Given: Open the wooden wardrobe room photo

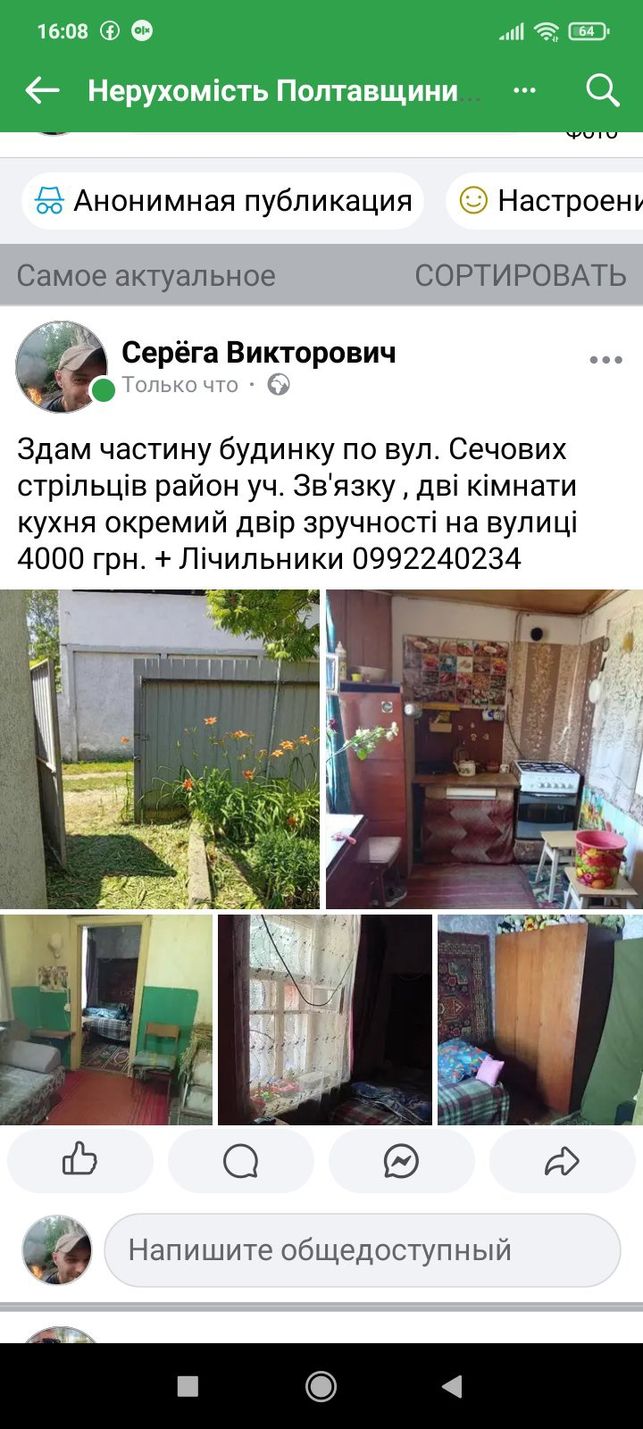Looking at the screenshot, I should (540, 1020).
